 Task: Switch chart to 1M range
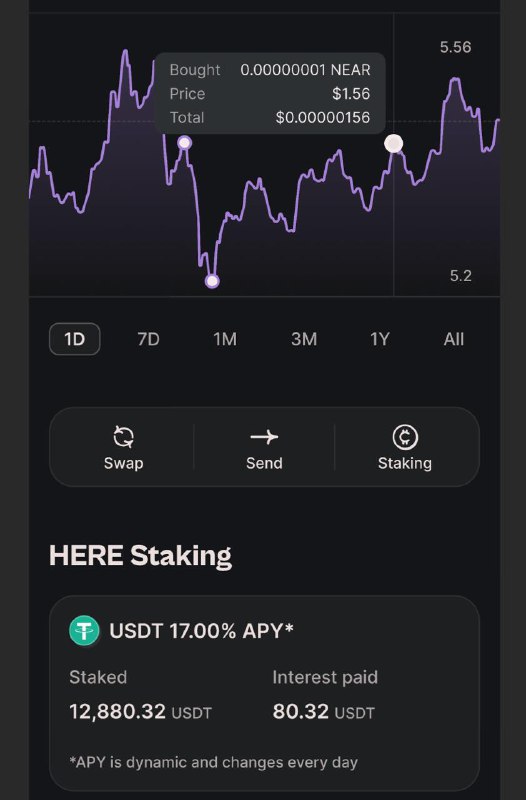(x=225, y=339)
